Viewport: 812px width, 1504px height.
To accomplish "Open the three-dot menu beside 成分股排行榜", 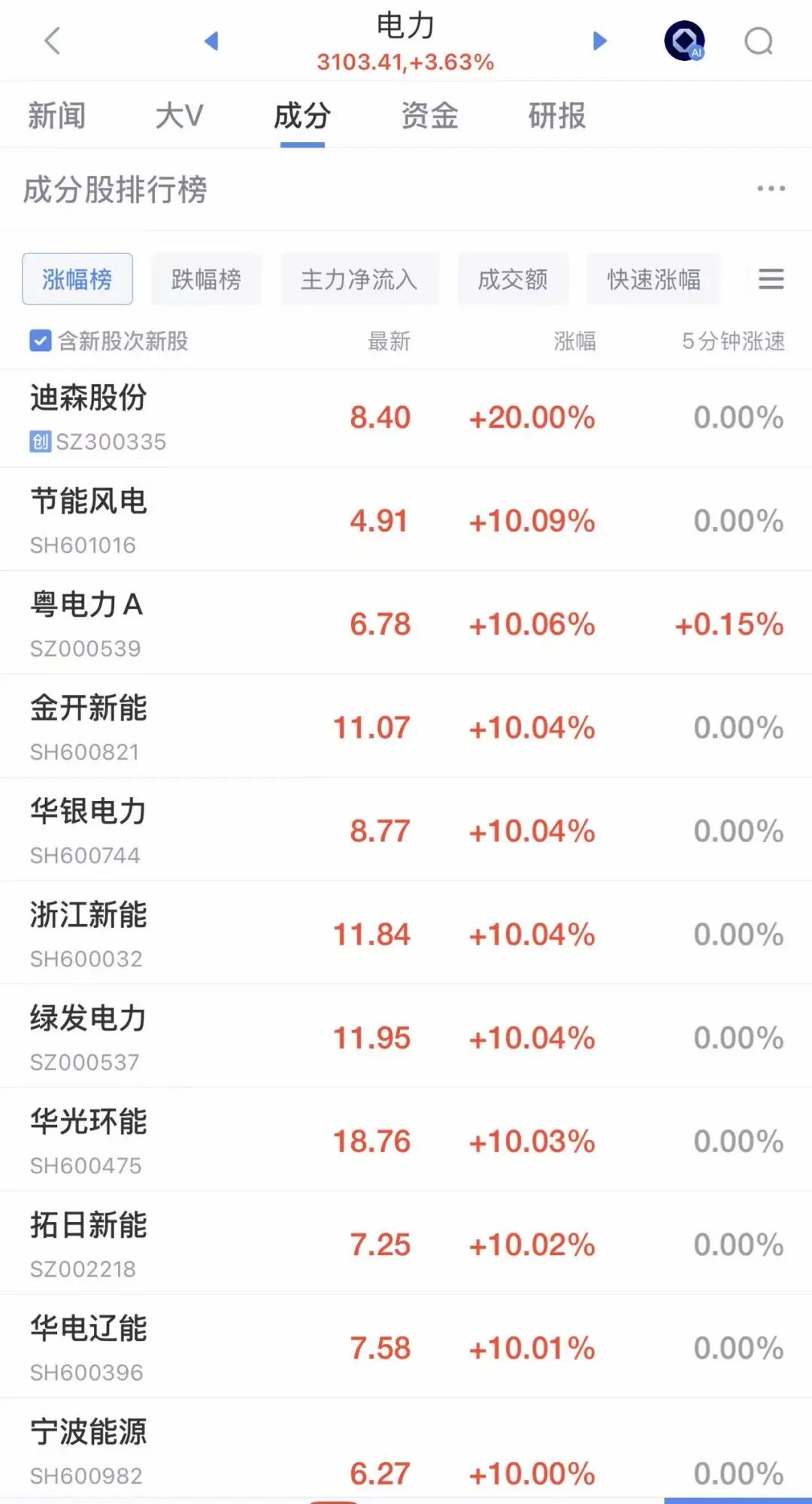I will point(771,189).
